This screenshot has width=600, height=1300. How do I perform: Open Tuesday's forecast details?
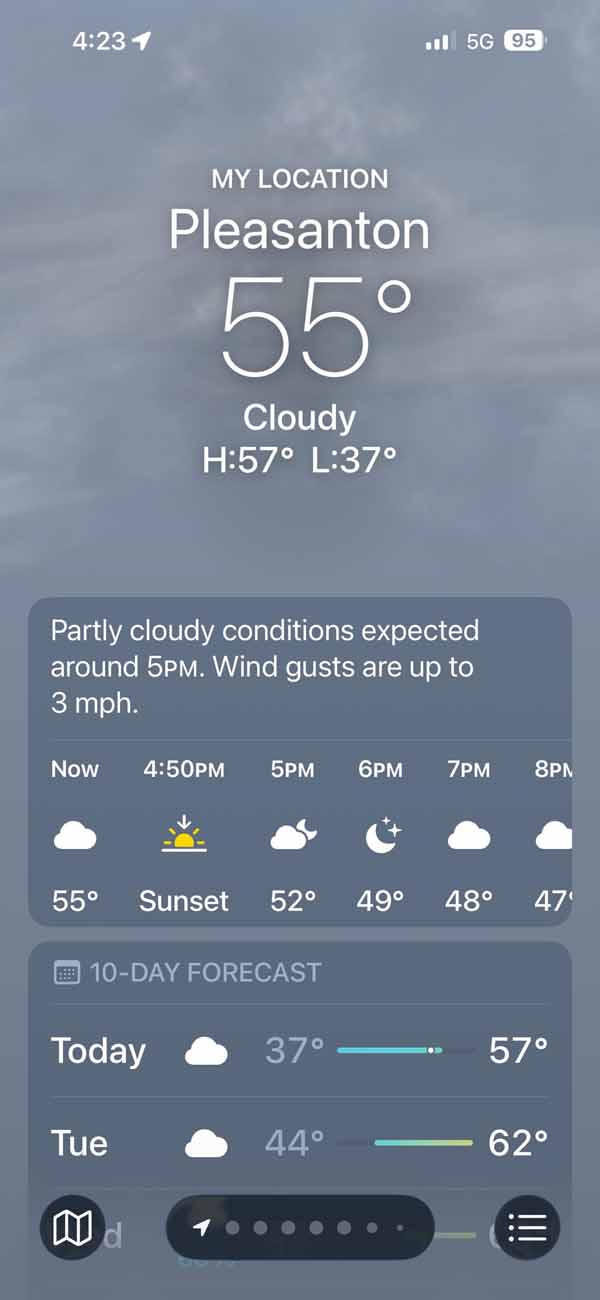point(300,1143)
